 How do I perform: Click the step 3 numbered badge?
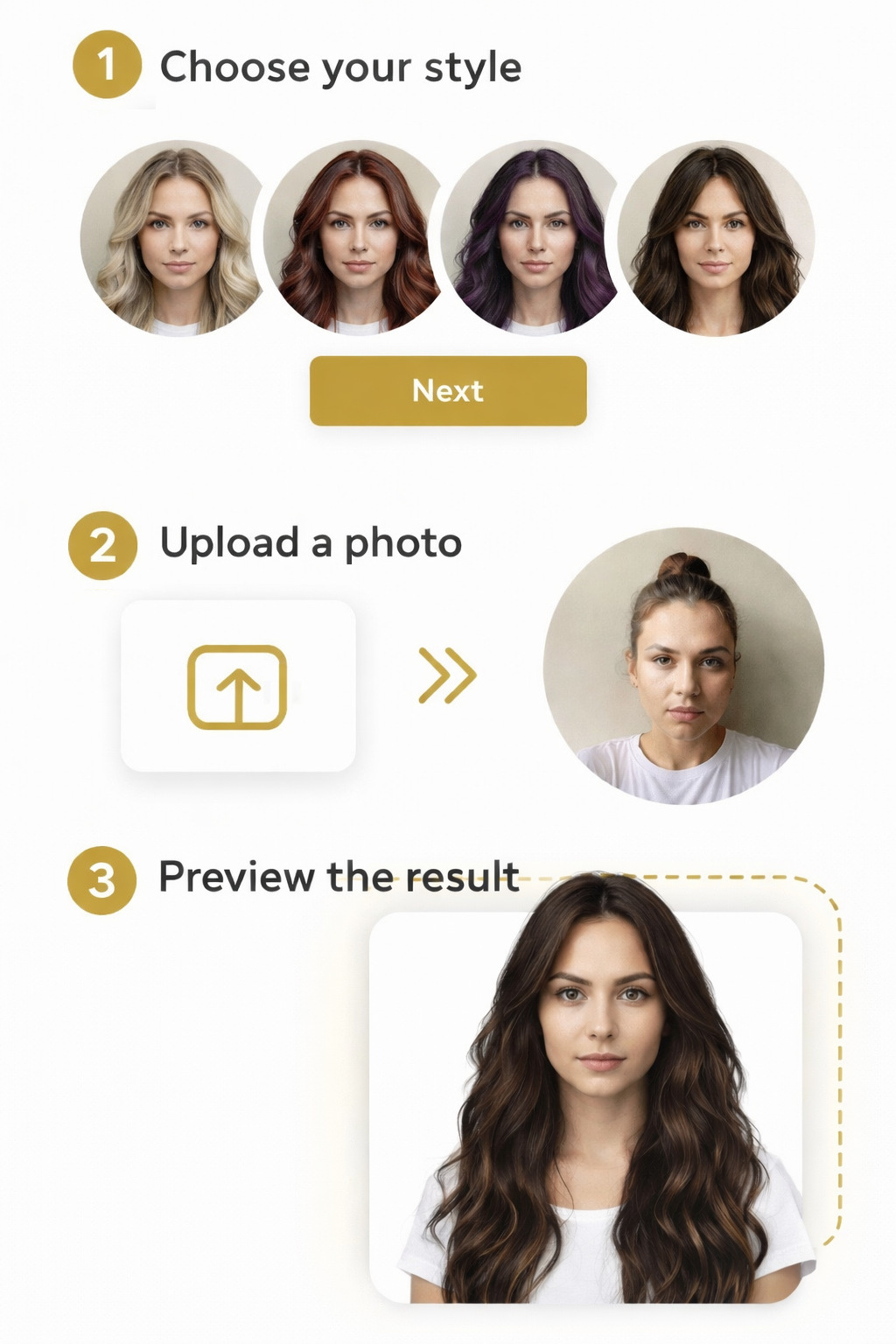point(105,877)
